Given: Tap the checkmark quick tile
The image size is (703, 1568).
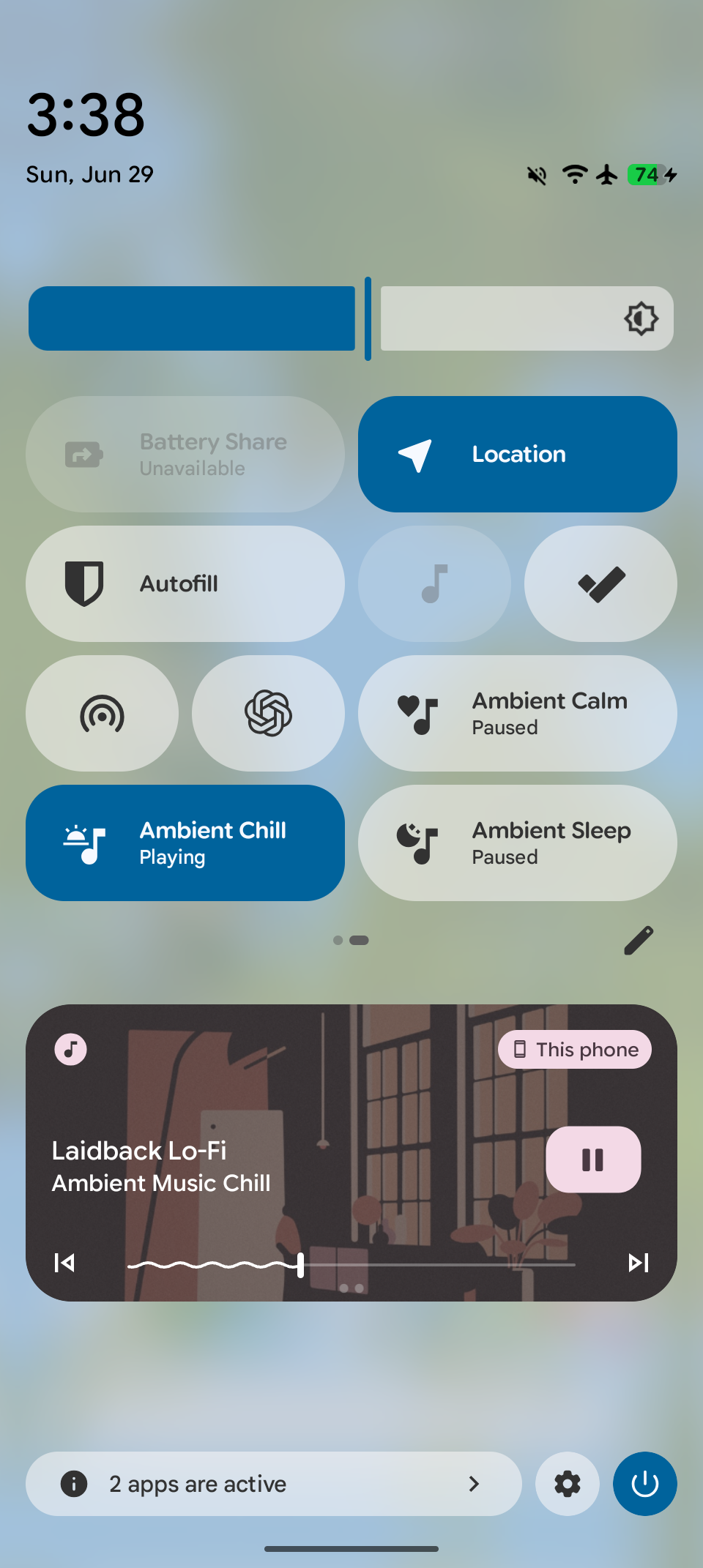Looking at the screenshot, I should point(600,583).
